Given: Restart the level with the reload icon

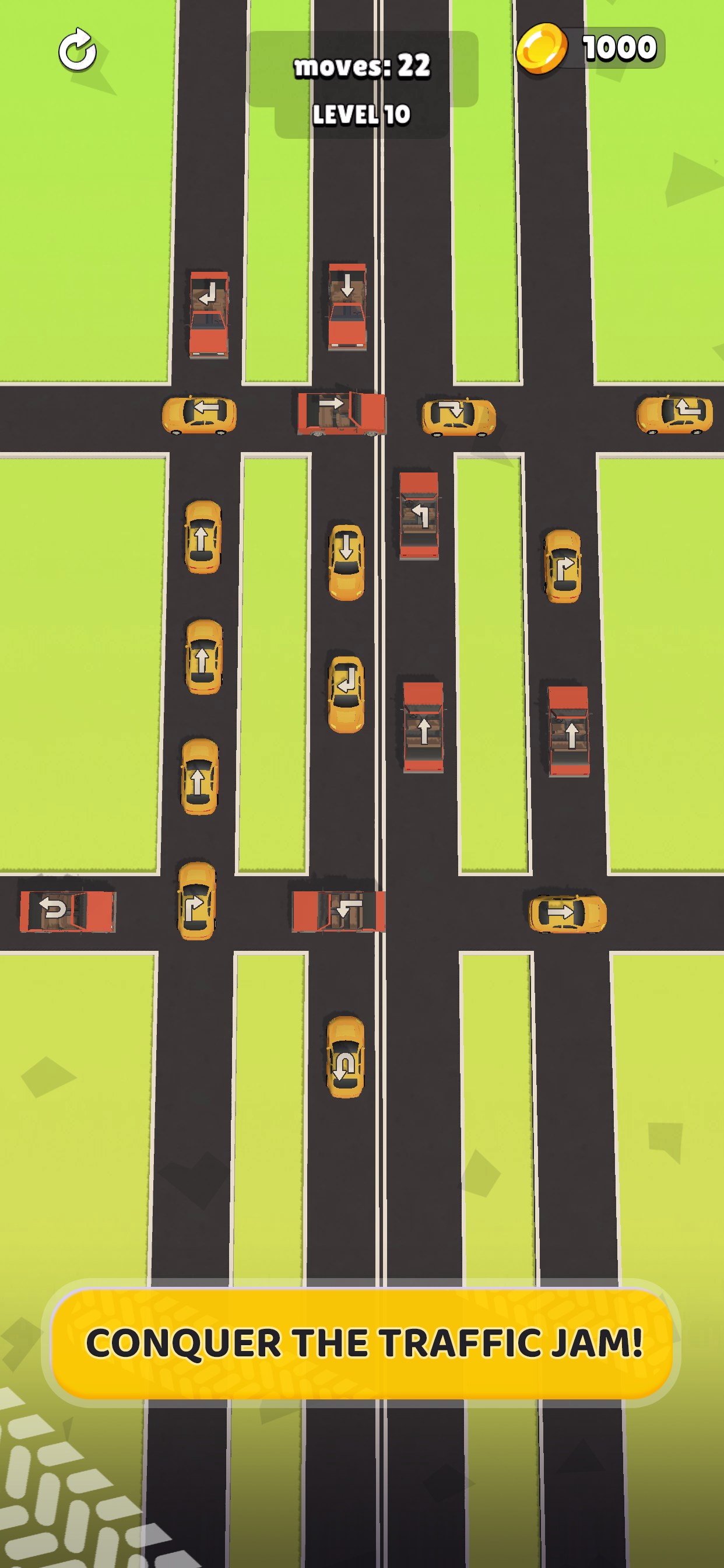Looking at the screenshot, I should point(78,51).
